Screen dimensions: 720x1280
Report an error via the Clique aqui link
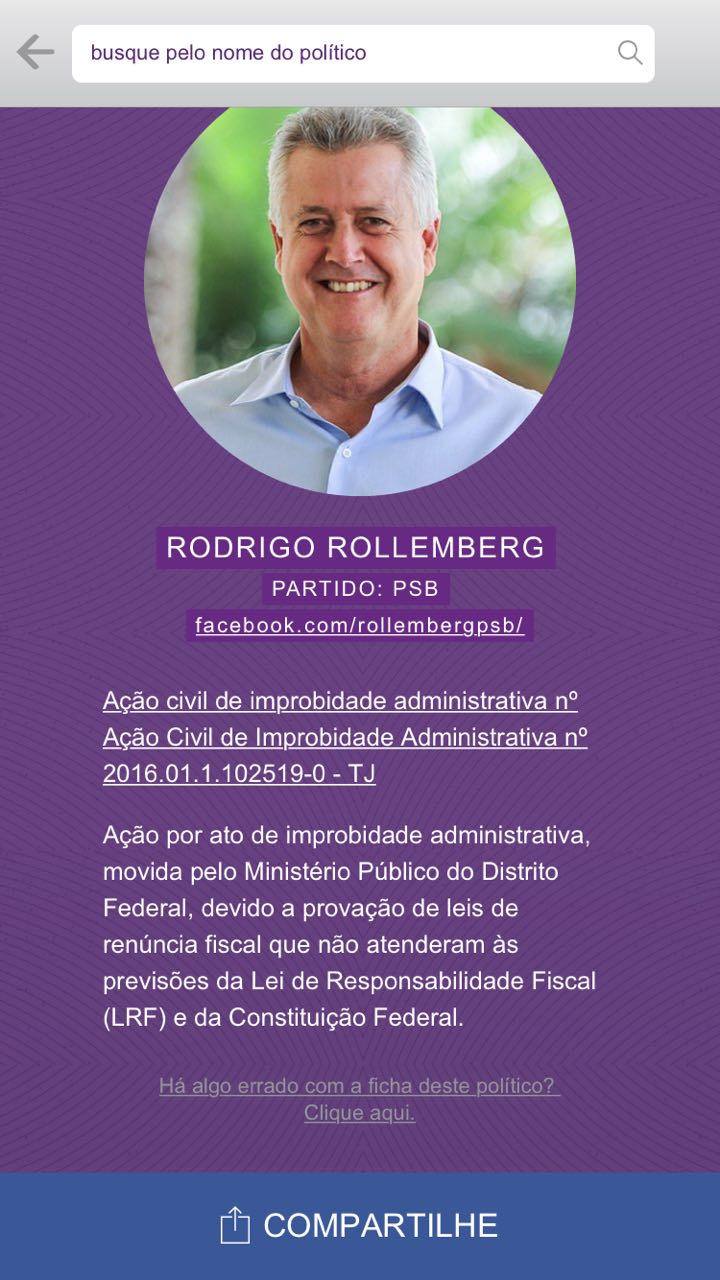coord(359,1112)
